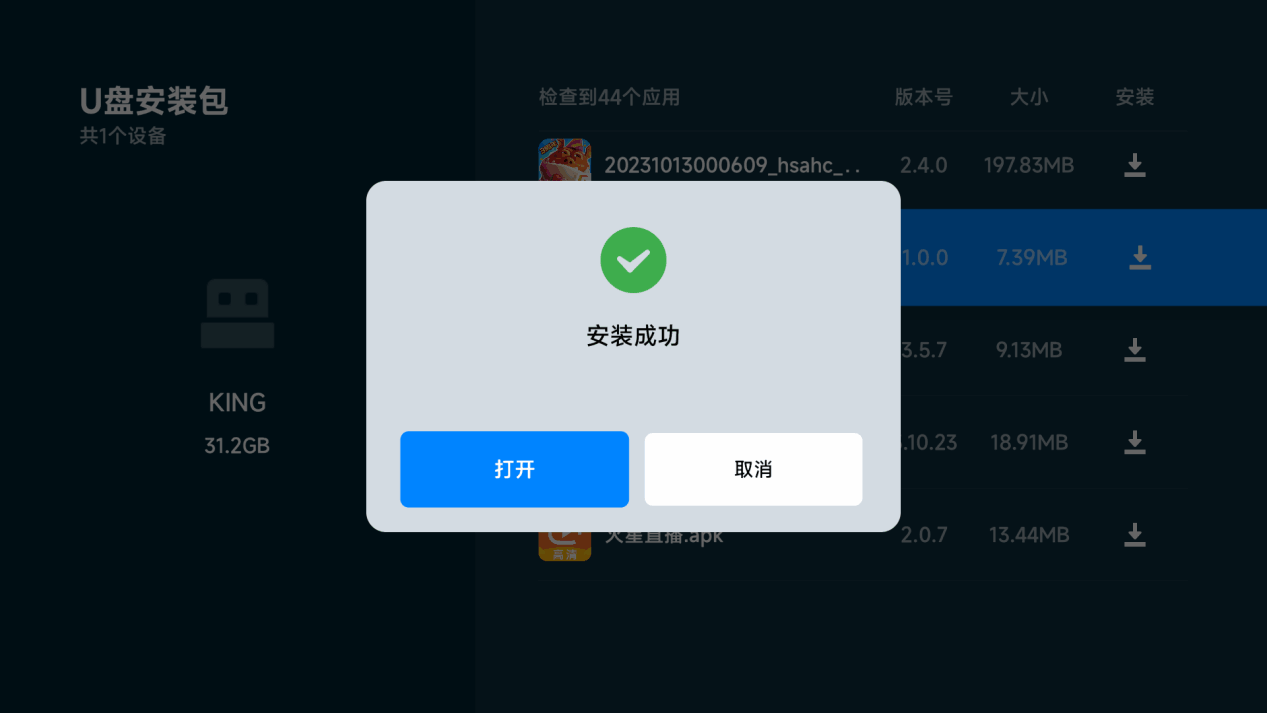Dismiss the dialog with 取消
Viewport: 1267px width, 713px height.
753,469
